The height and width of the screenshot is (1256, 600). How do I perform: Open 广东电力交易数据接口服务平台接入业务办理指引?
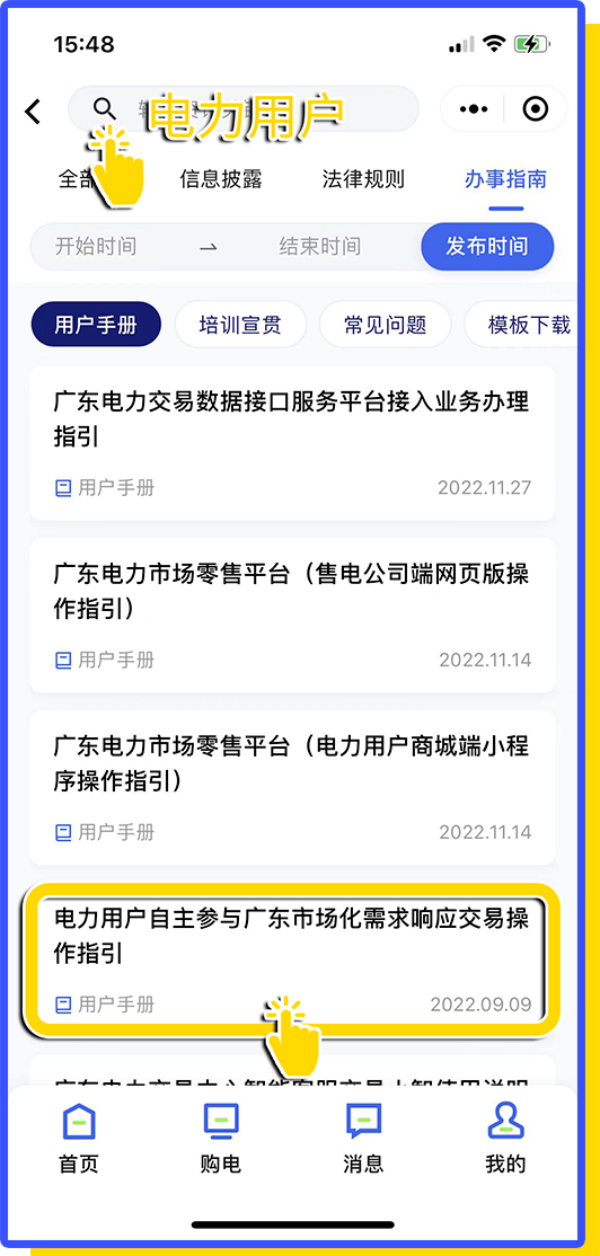(x=292, y=420)
